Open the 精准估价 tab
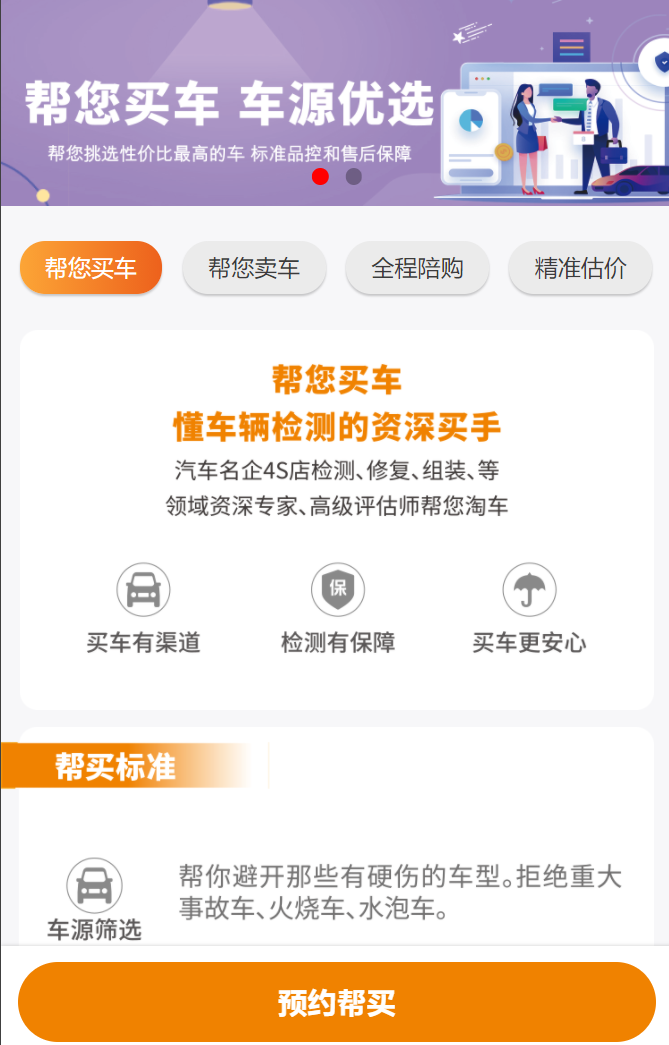 (x=580, y=268)
